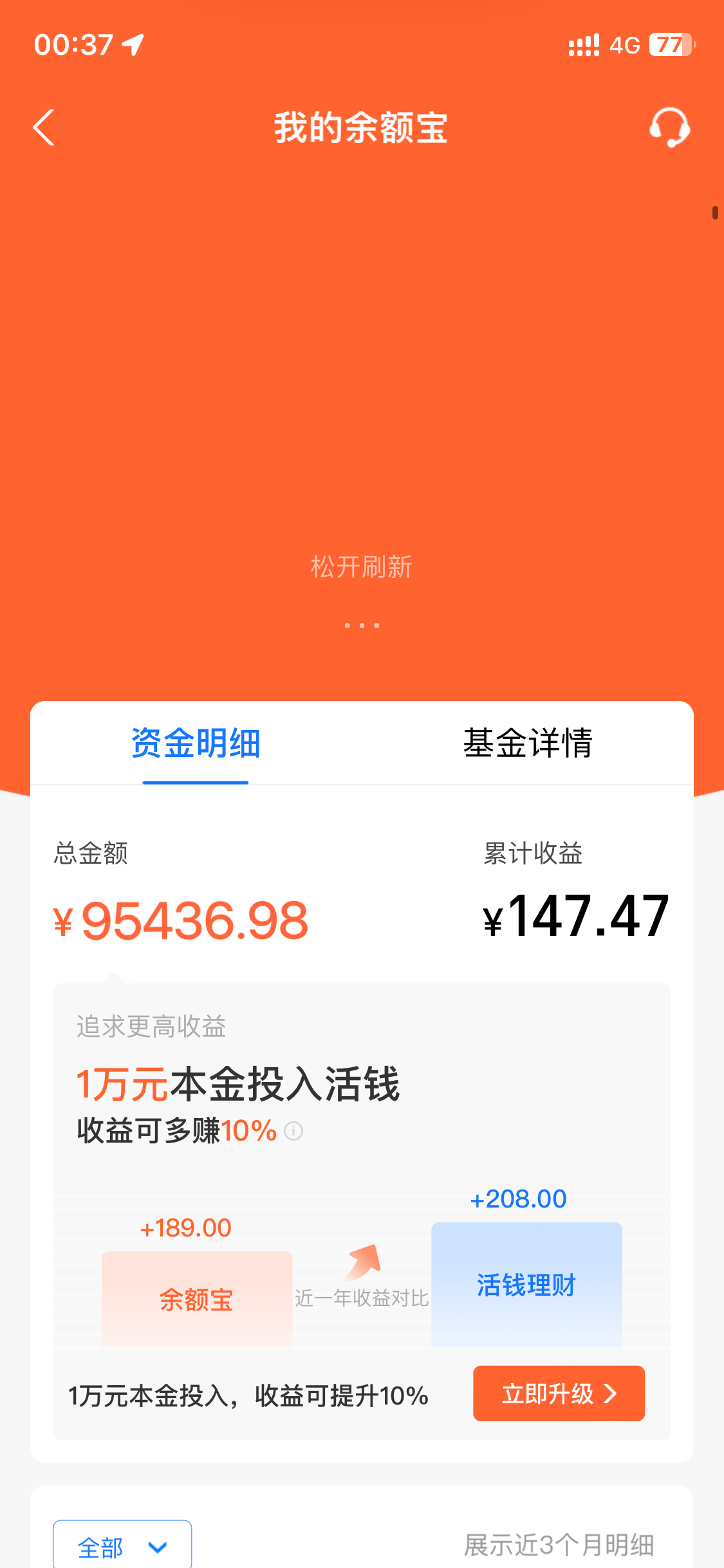
Task: Select the 资金明细 tab
Action: [196, 743]
